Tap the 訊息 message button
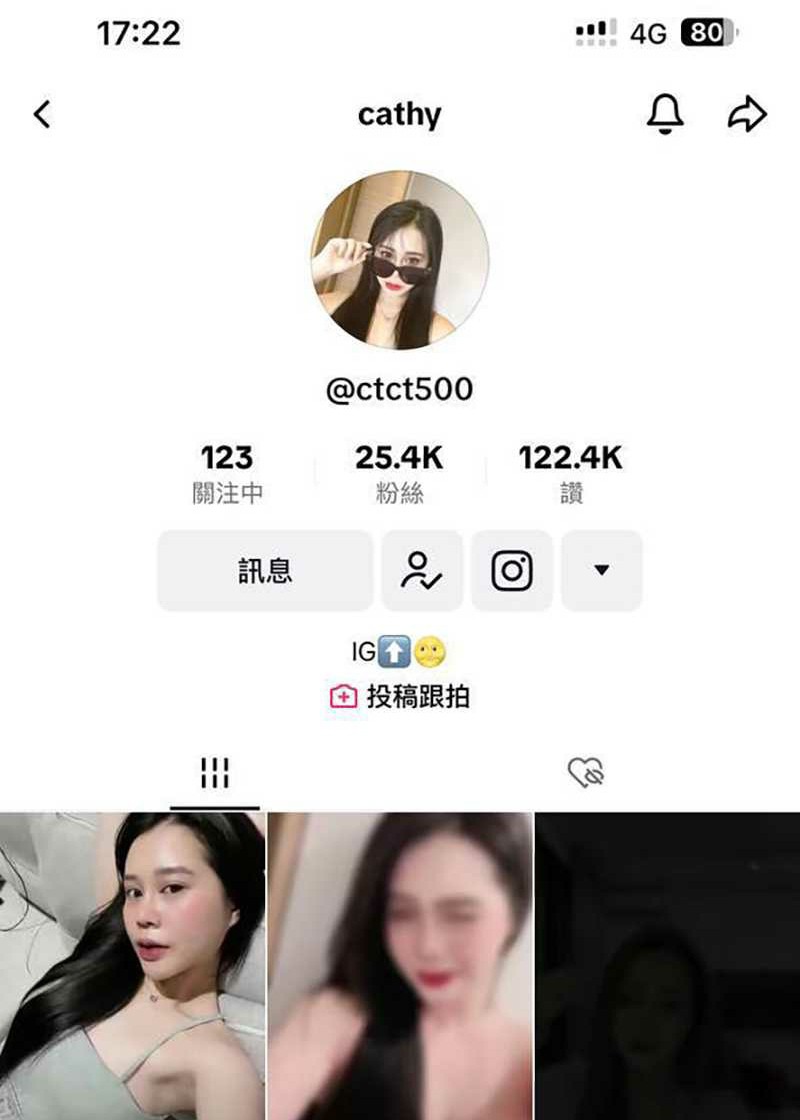The image size is (800, 1120). click(265, 571)
